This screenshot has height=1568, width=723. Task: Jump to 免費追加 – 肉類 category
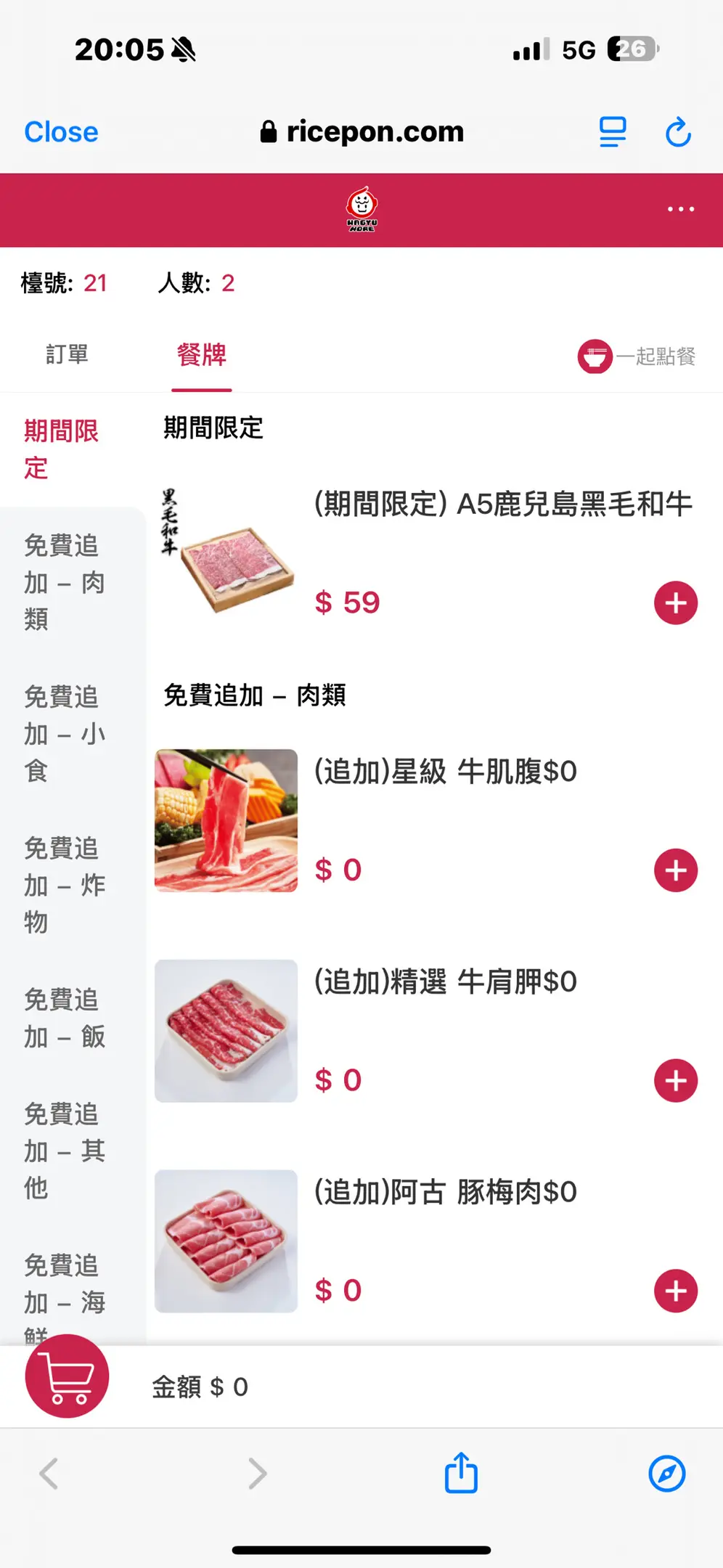pyautogui.click(x=65, y=582)
